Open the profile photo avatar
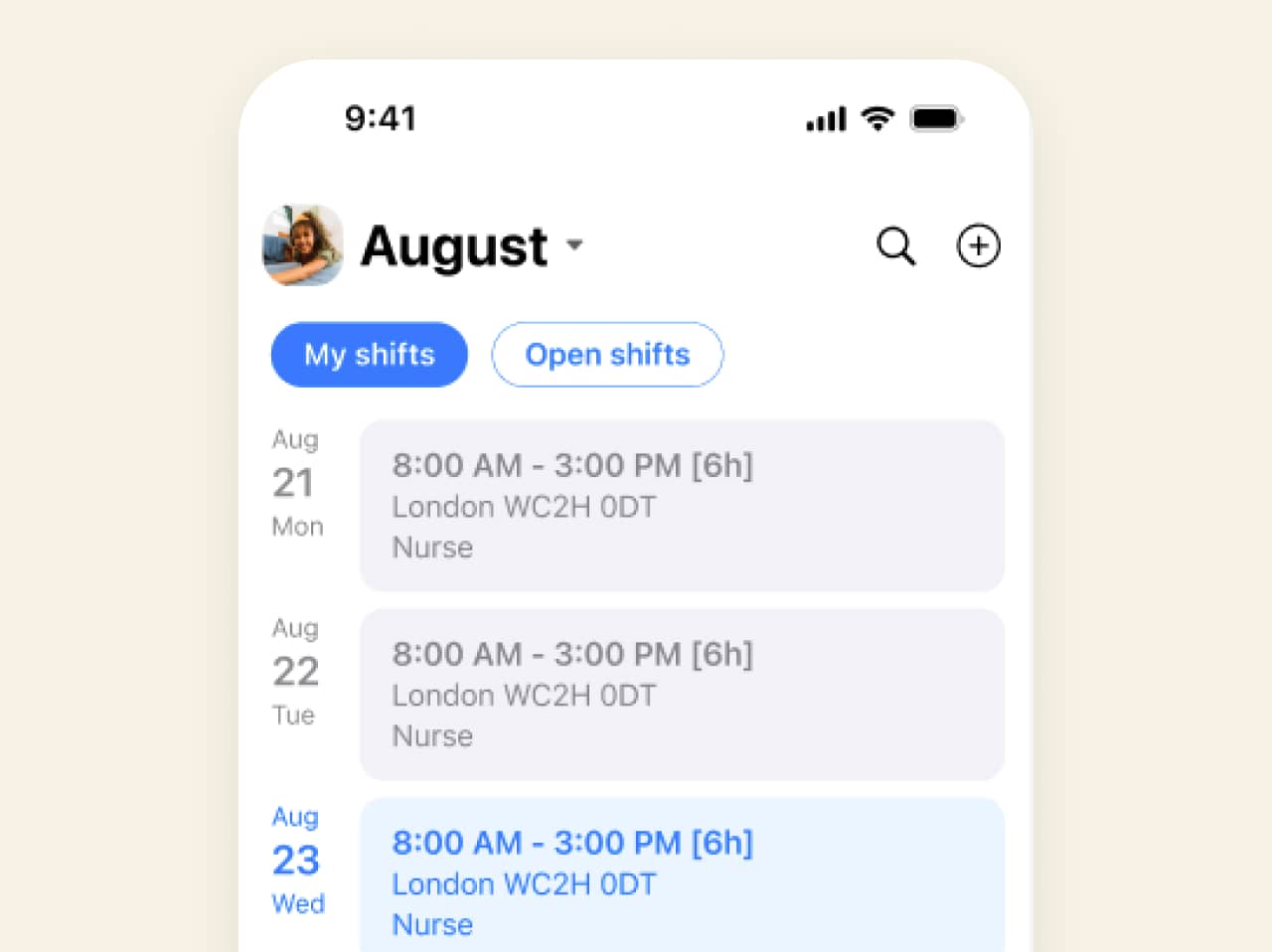Screen dimensions: 1272x952 302,245
